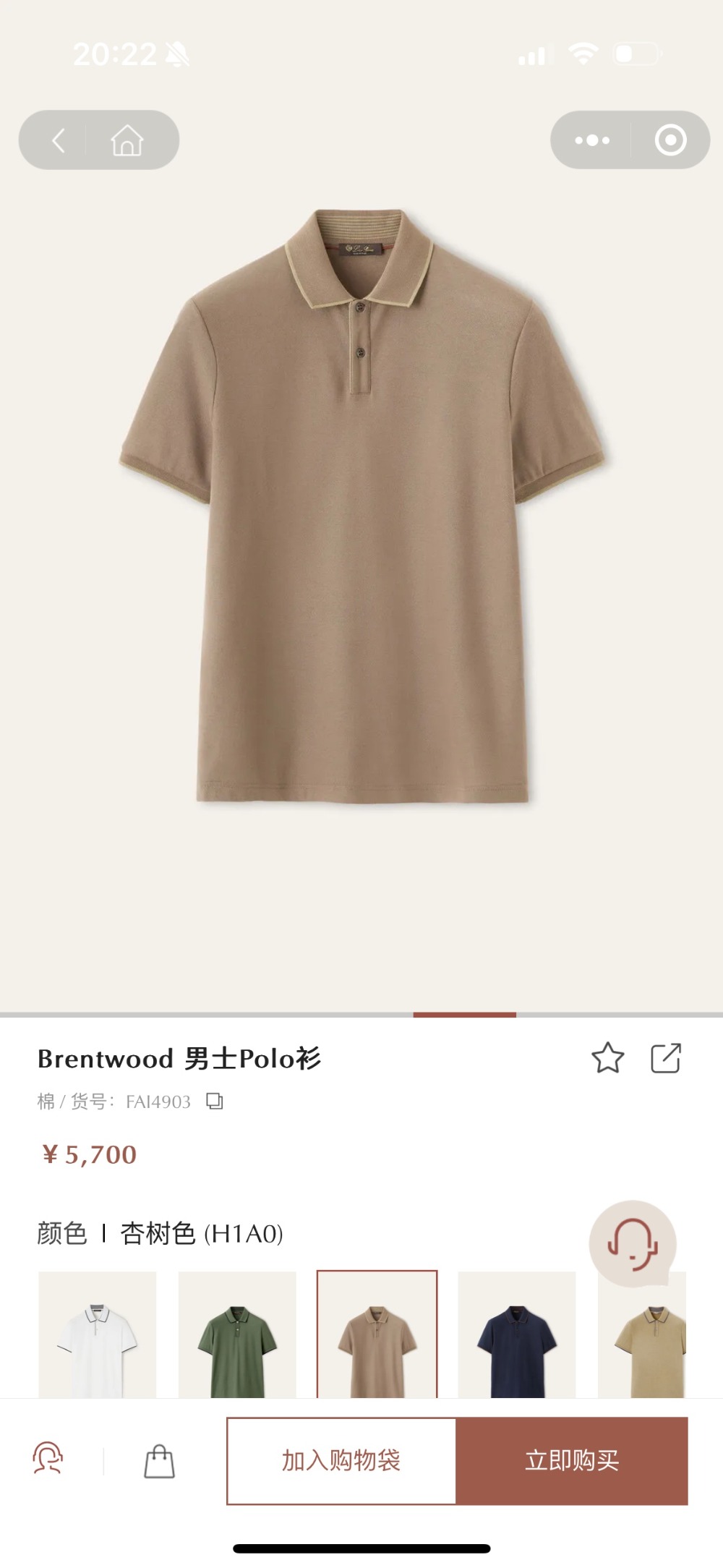Select the white polo color
This screenshot has width=723, height=1568.
click(97, 1334)
